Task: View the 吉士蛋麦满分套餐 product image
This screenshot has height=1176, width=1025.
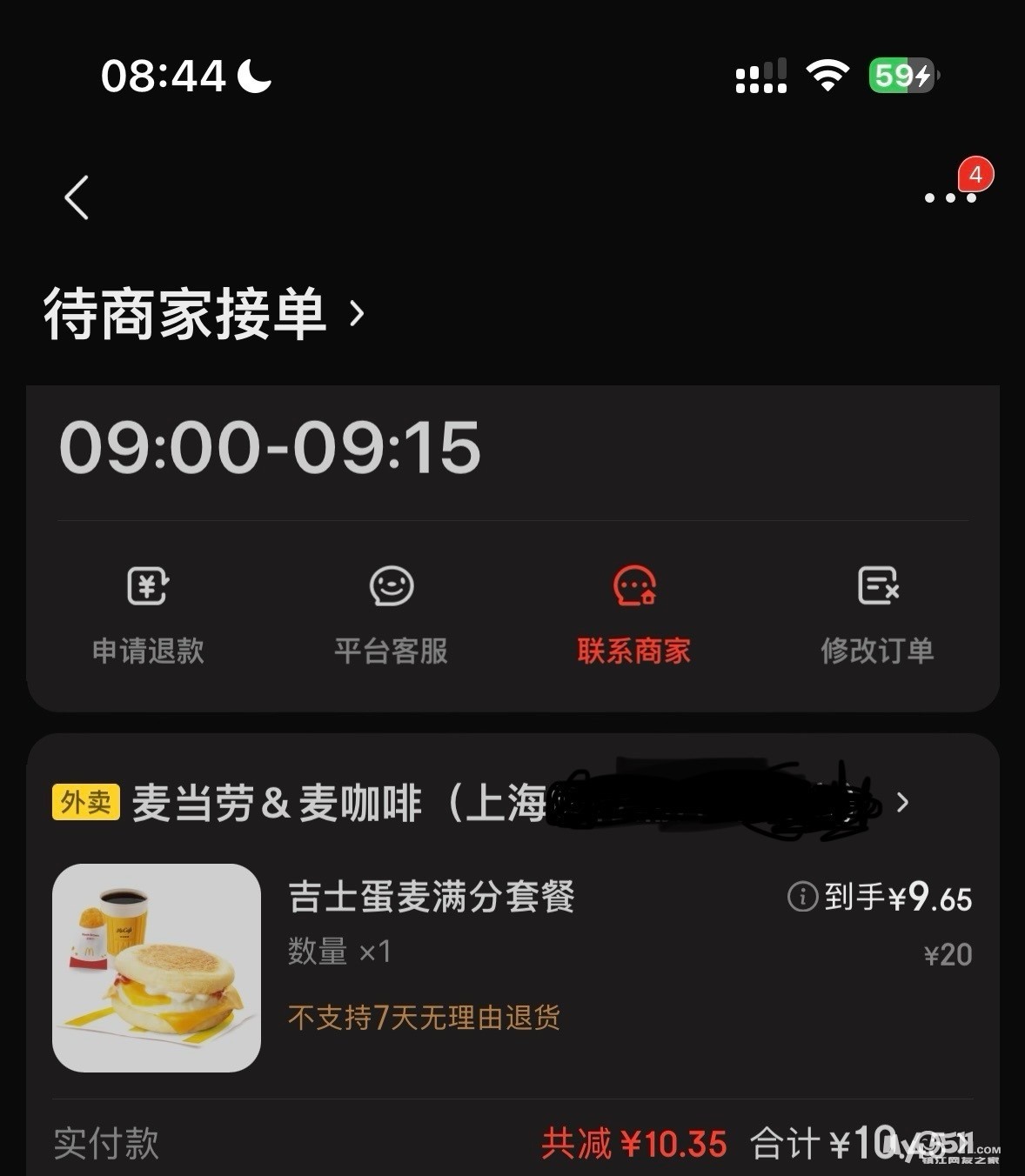Action: [x=157, y=967]
